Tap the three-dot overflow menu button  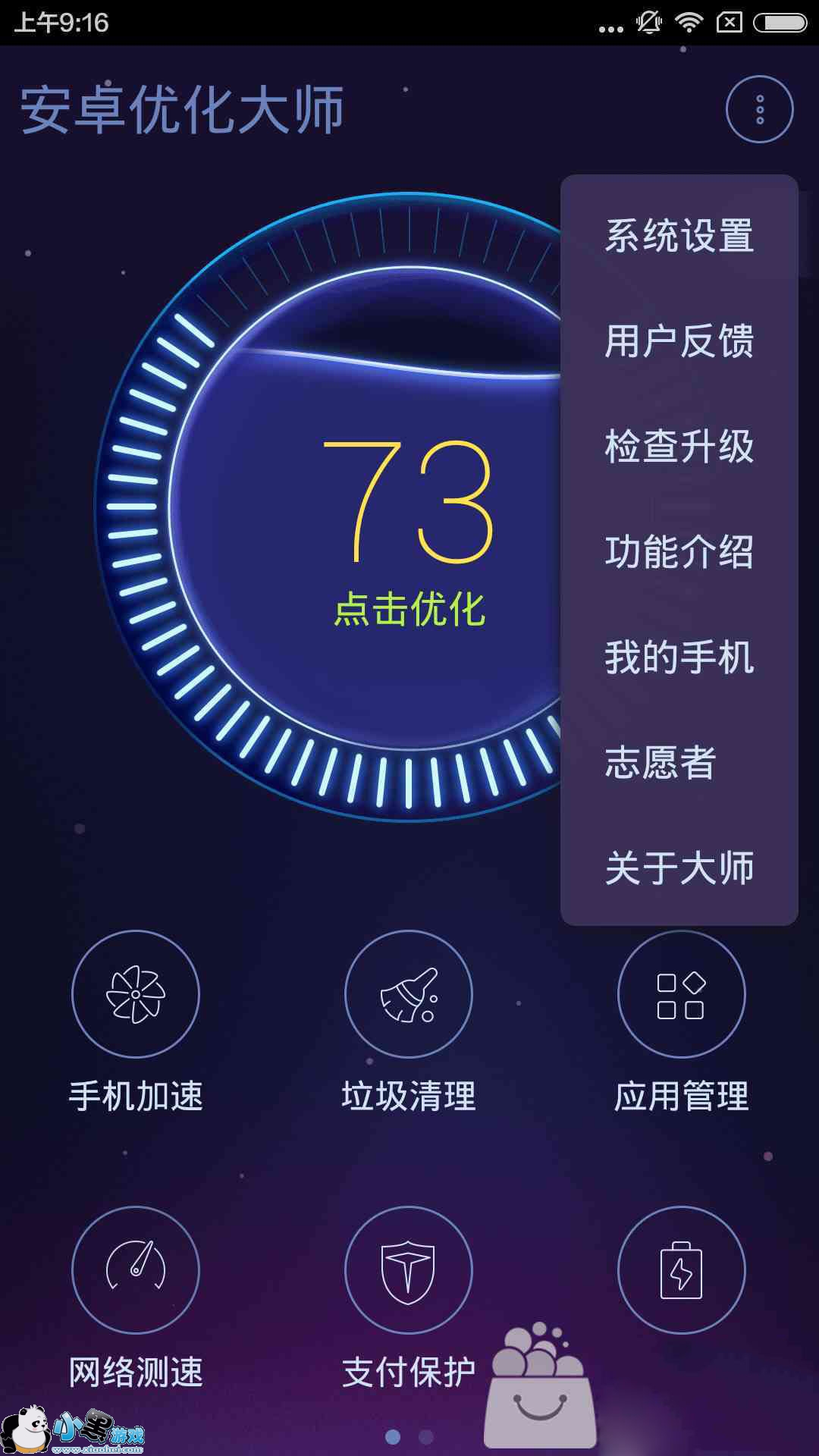759,109
